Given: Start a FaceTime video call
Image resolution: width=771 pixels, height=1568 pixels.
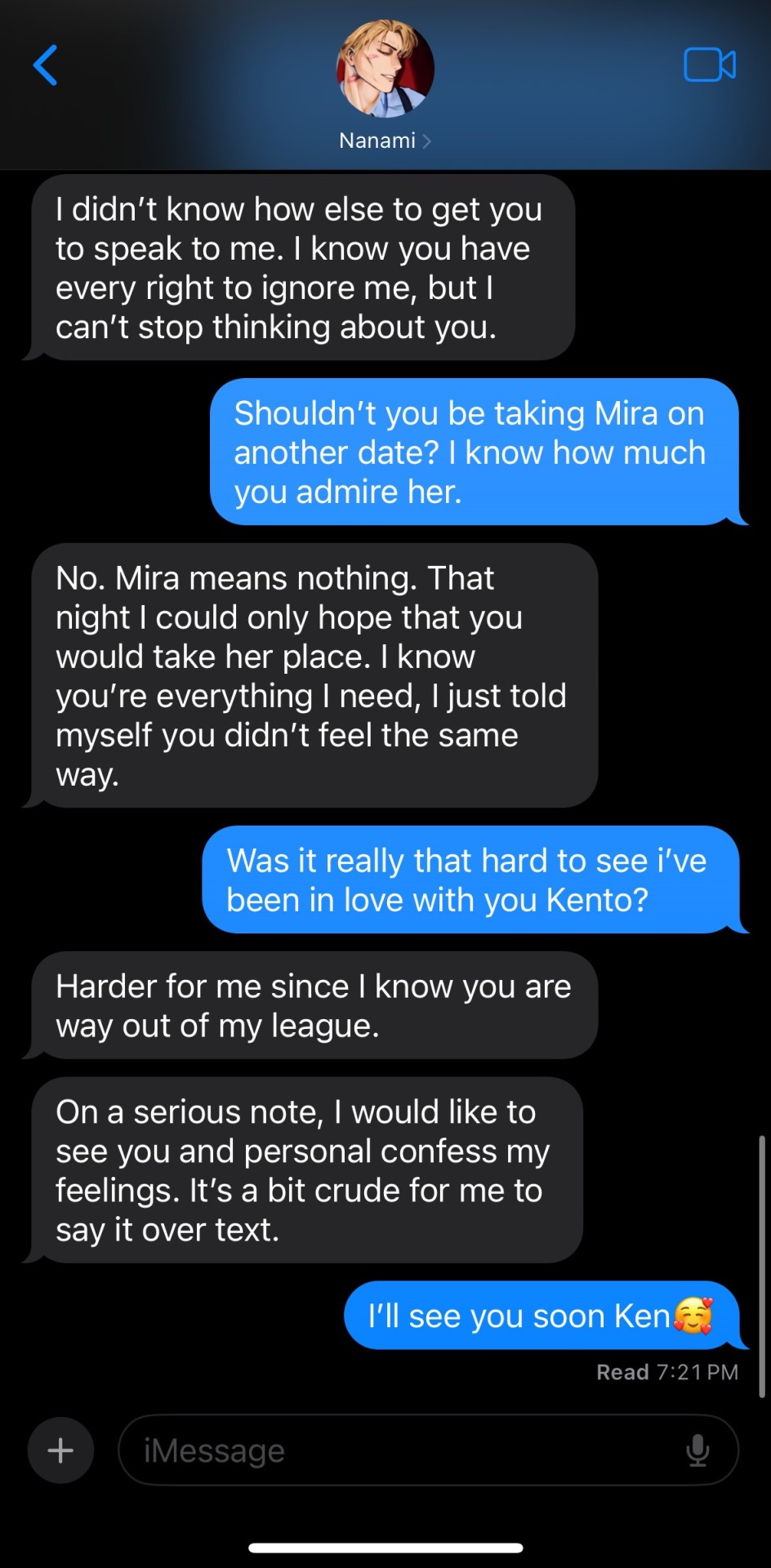Looking at the screenshot, I should pos(709,65).
